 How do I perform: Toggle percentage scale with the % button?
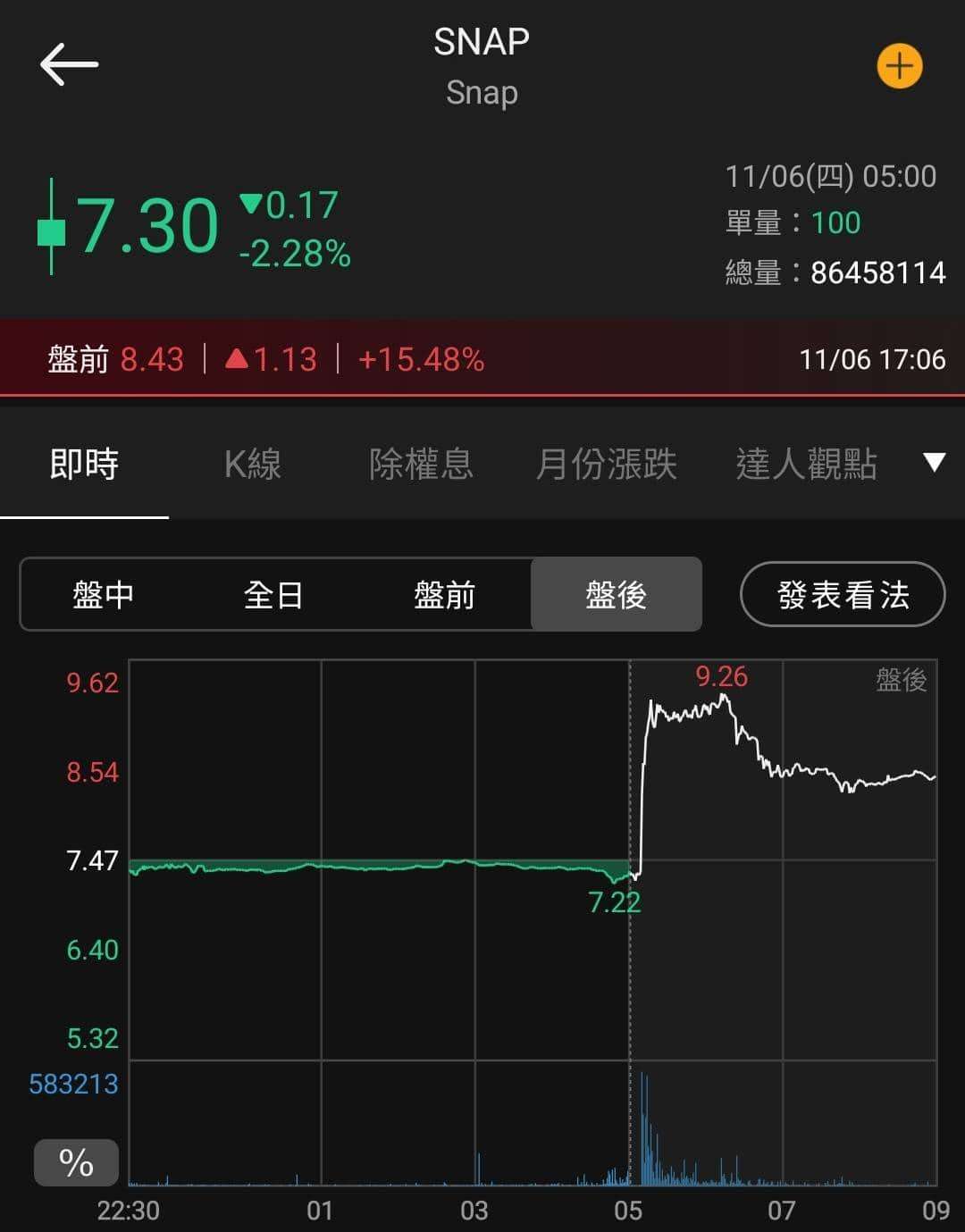(x=75, y=1161)
